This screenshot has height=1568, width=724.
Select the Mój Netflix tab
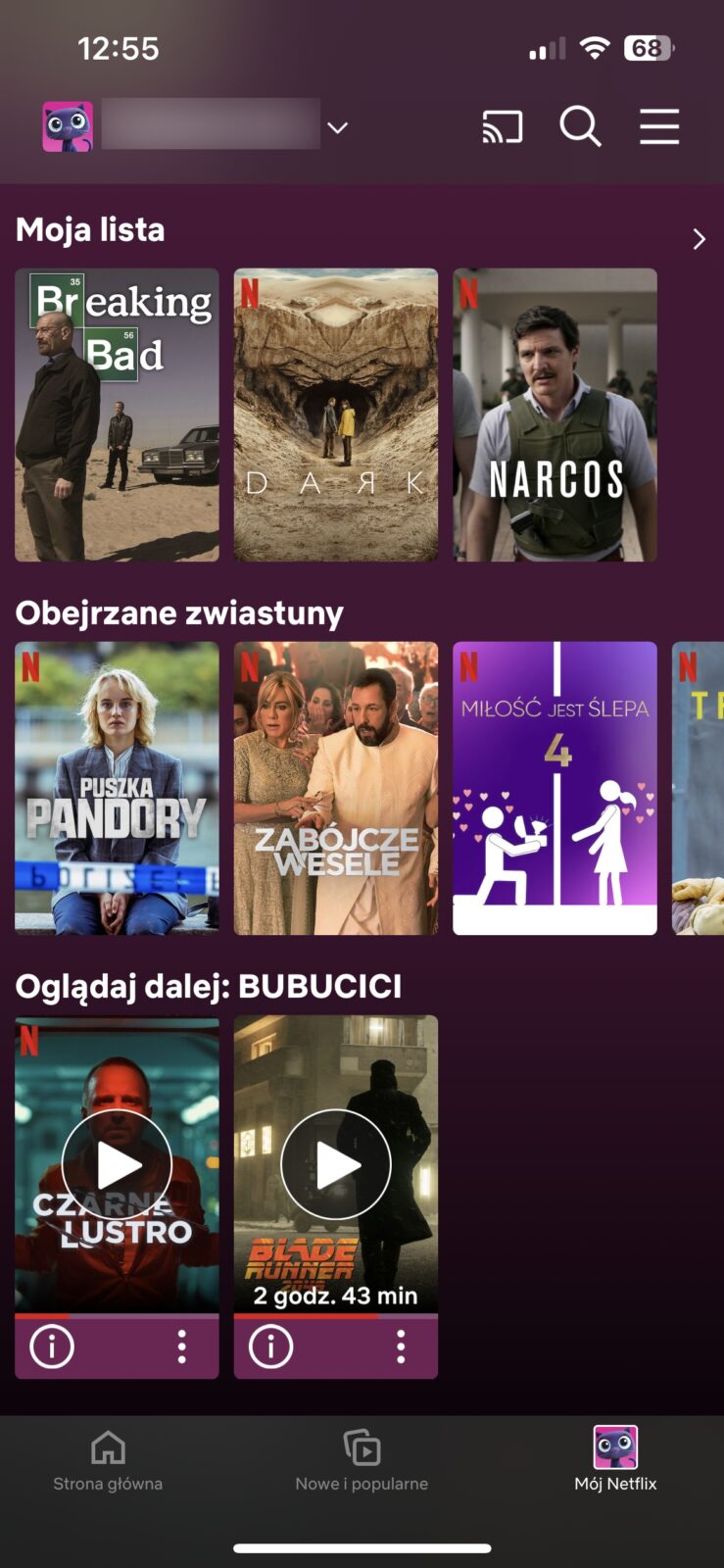[x=615, y=1460]
